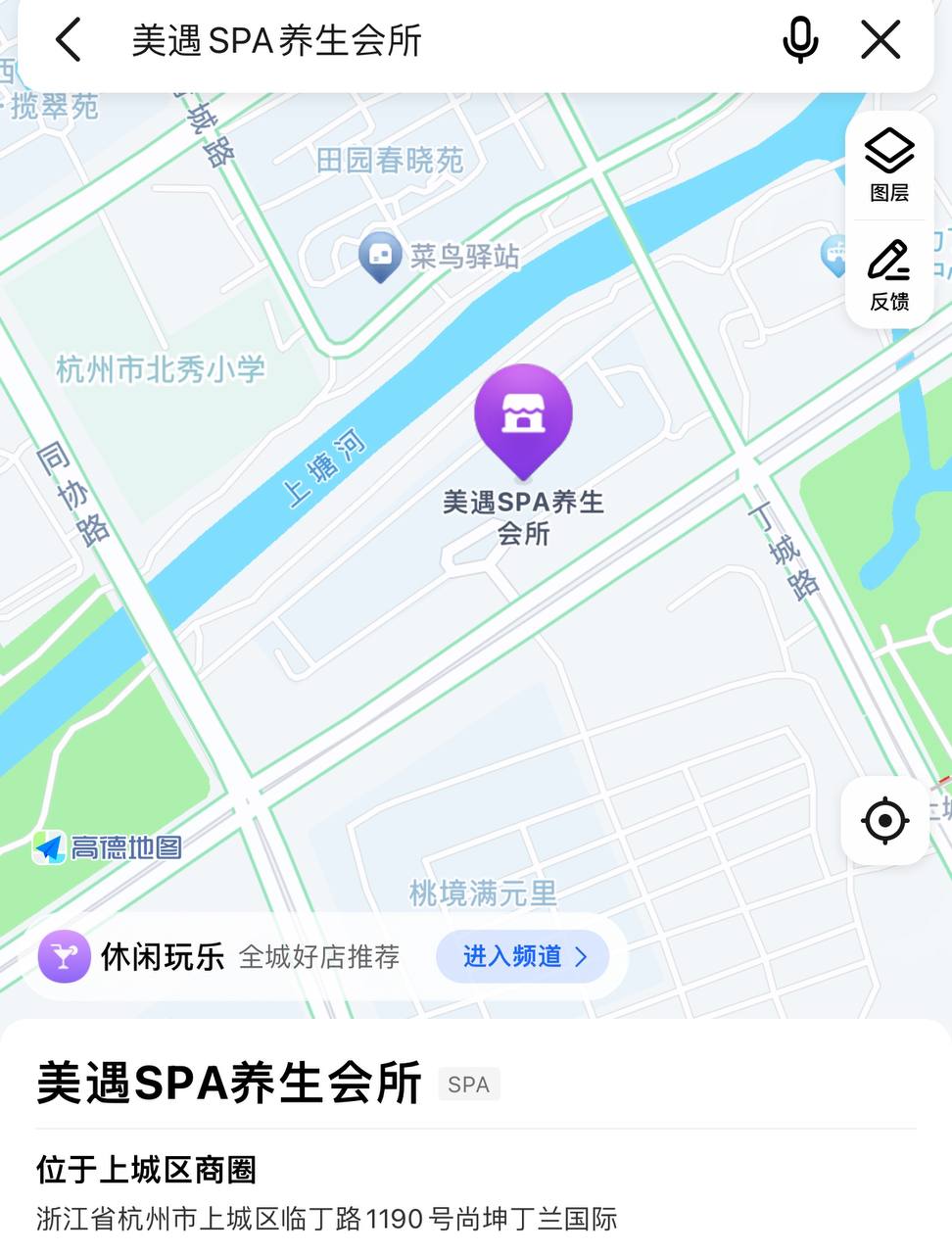The width and height of the screenshot is (952, 1254).
Task: Recenter map on my current location
Action: point(885,821)
